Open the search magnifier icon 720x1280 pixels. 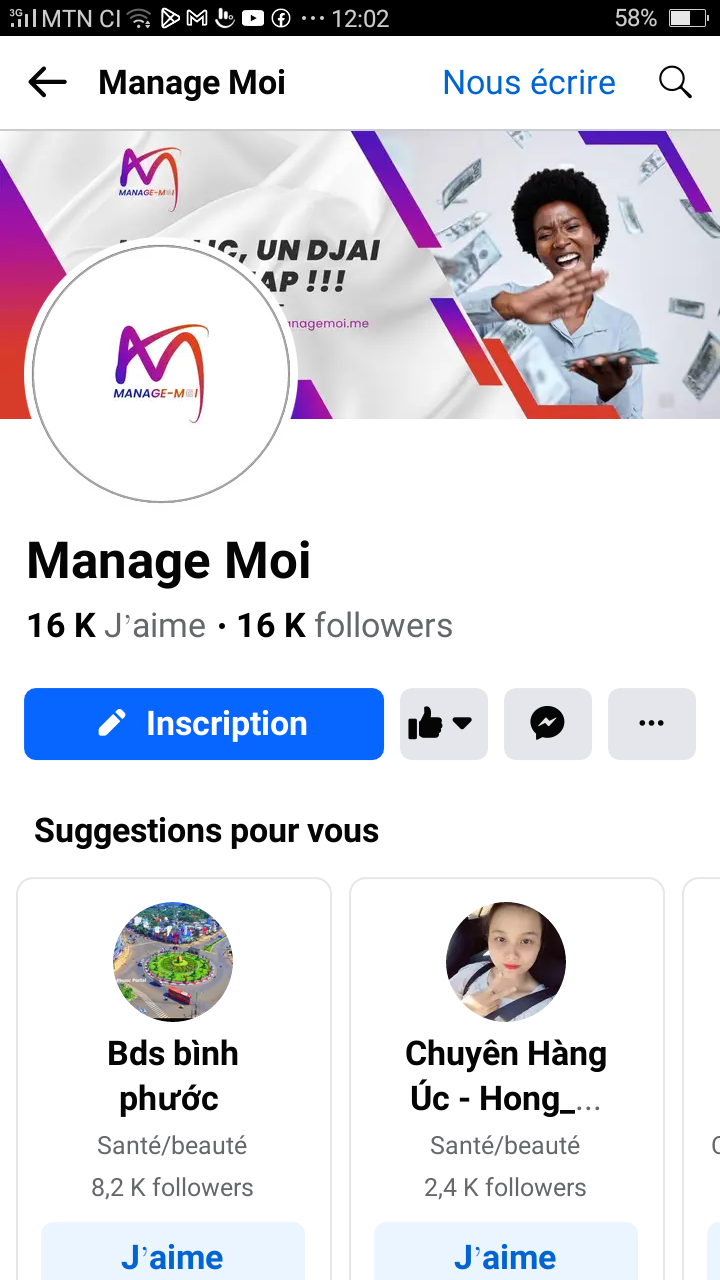coord(675,83)
